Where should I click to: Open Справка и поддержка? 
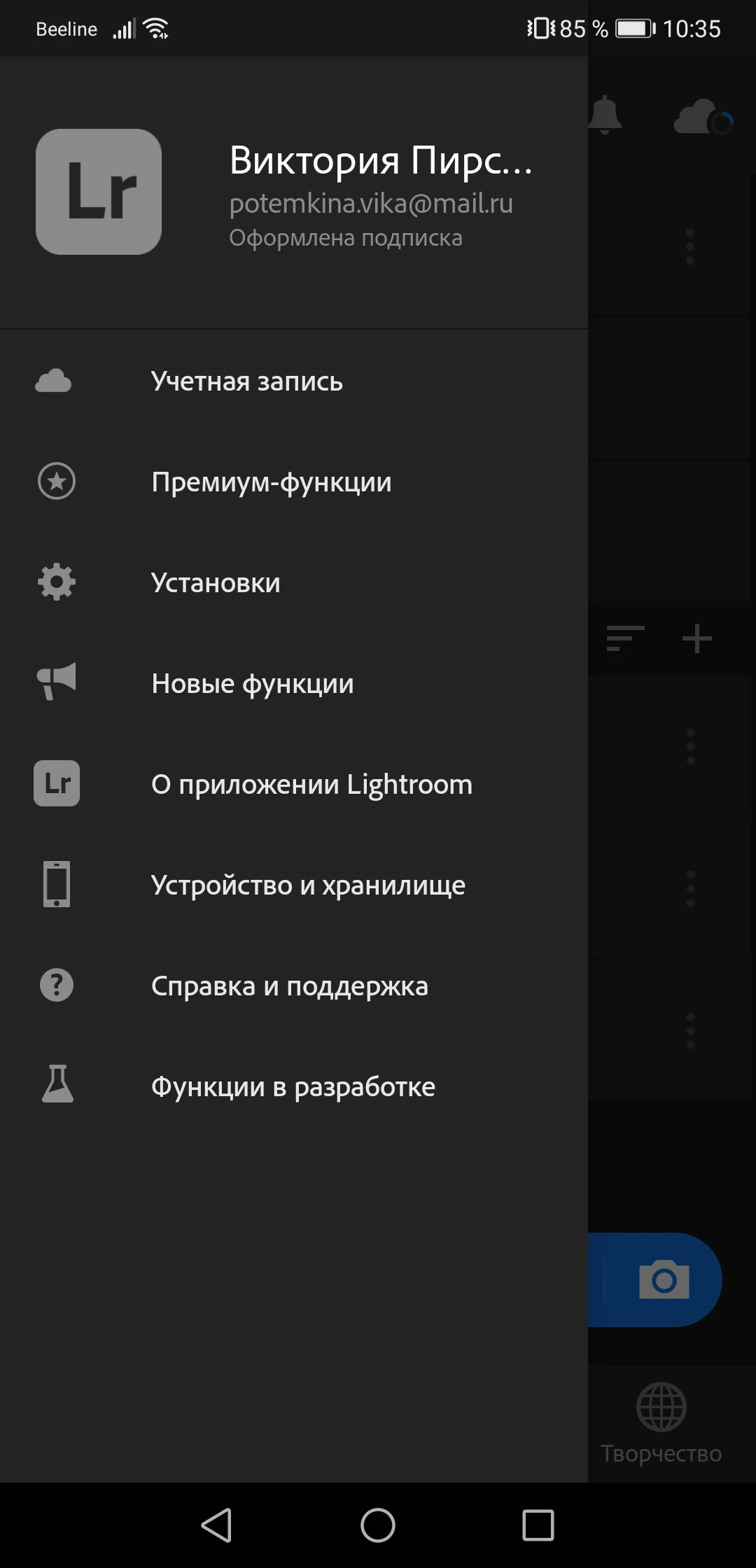289,986
